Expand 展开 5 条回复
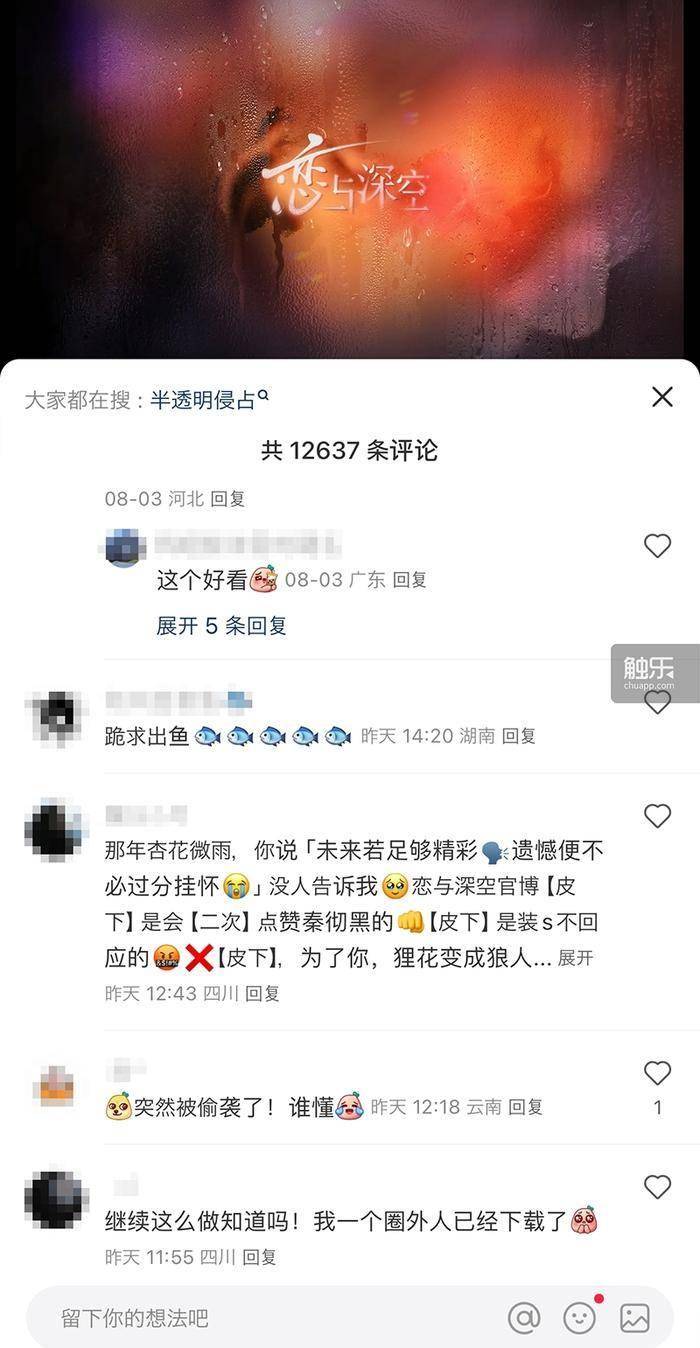 click(x=221, y=626)
